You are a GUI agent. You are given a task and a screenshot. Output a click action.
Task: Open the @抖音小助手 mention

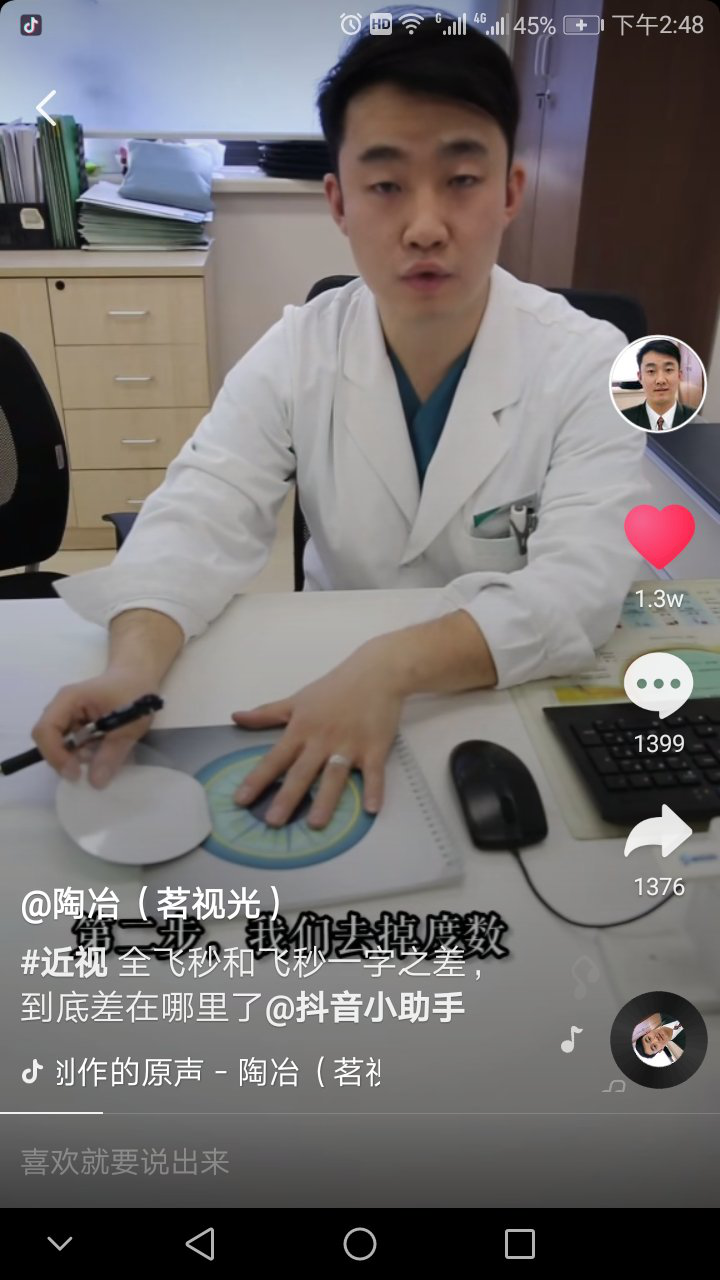click(365, 1008)
